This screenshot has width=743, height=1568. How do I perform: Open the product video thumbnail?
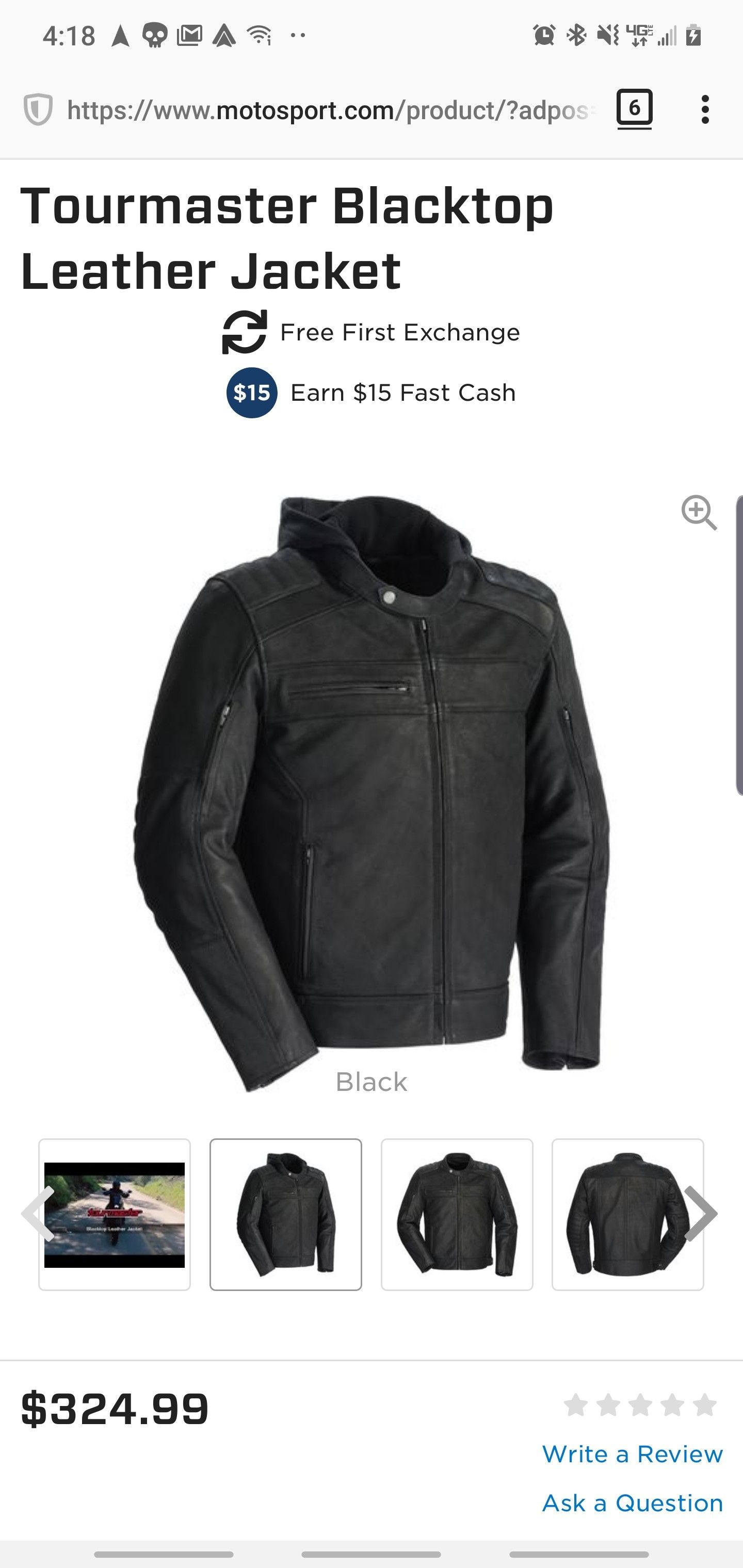click(x=115, y=1214)
